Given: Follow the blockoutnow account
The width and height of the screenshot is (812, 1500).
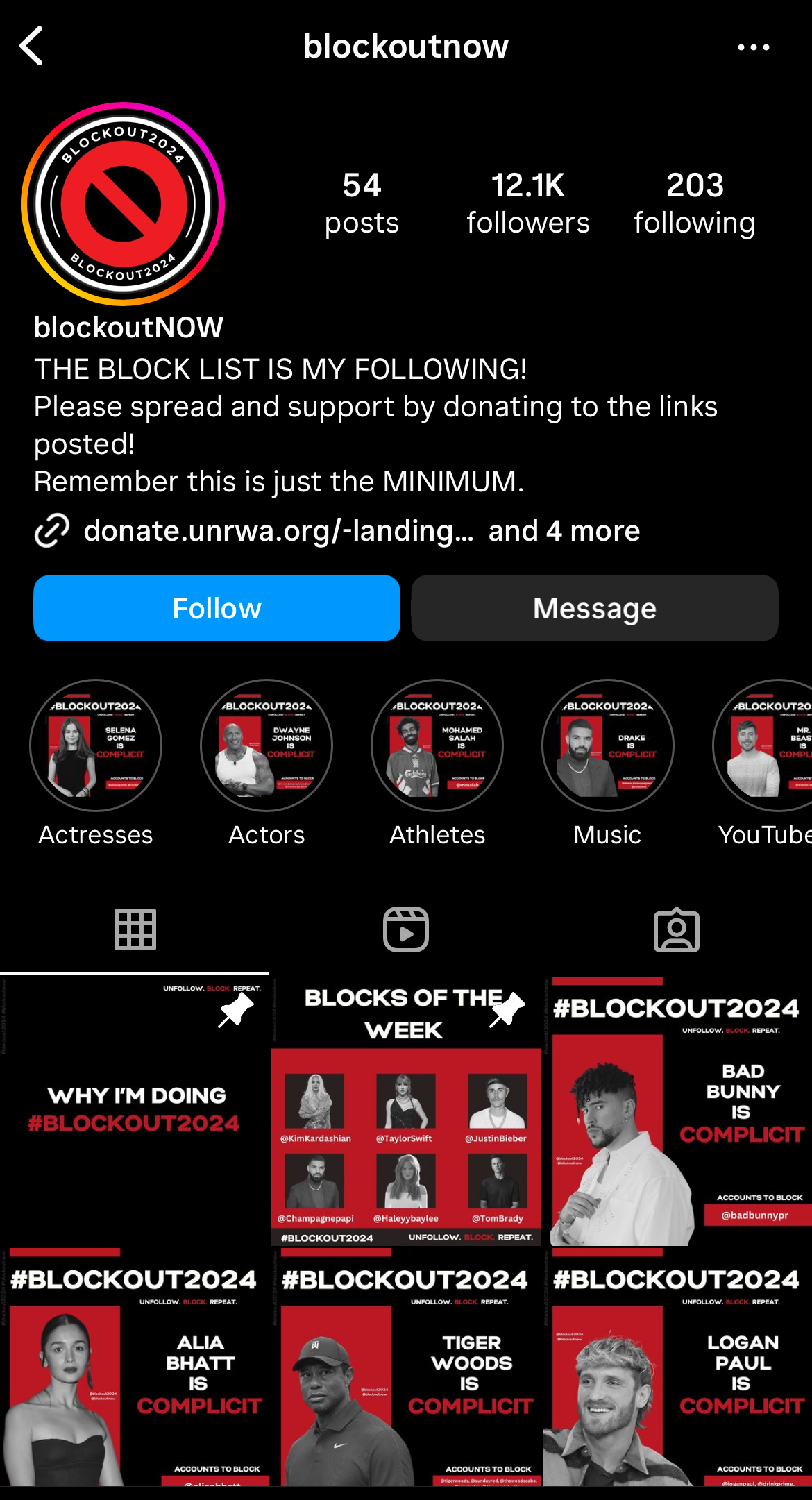Looking at the screenshot, I should [217, 608].
